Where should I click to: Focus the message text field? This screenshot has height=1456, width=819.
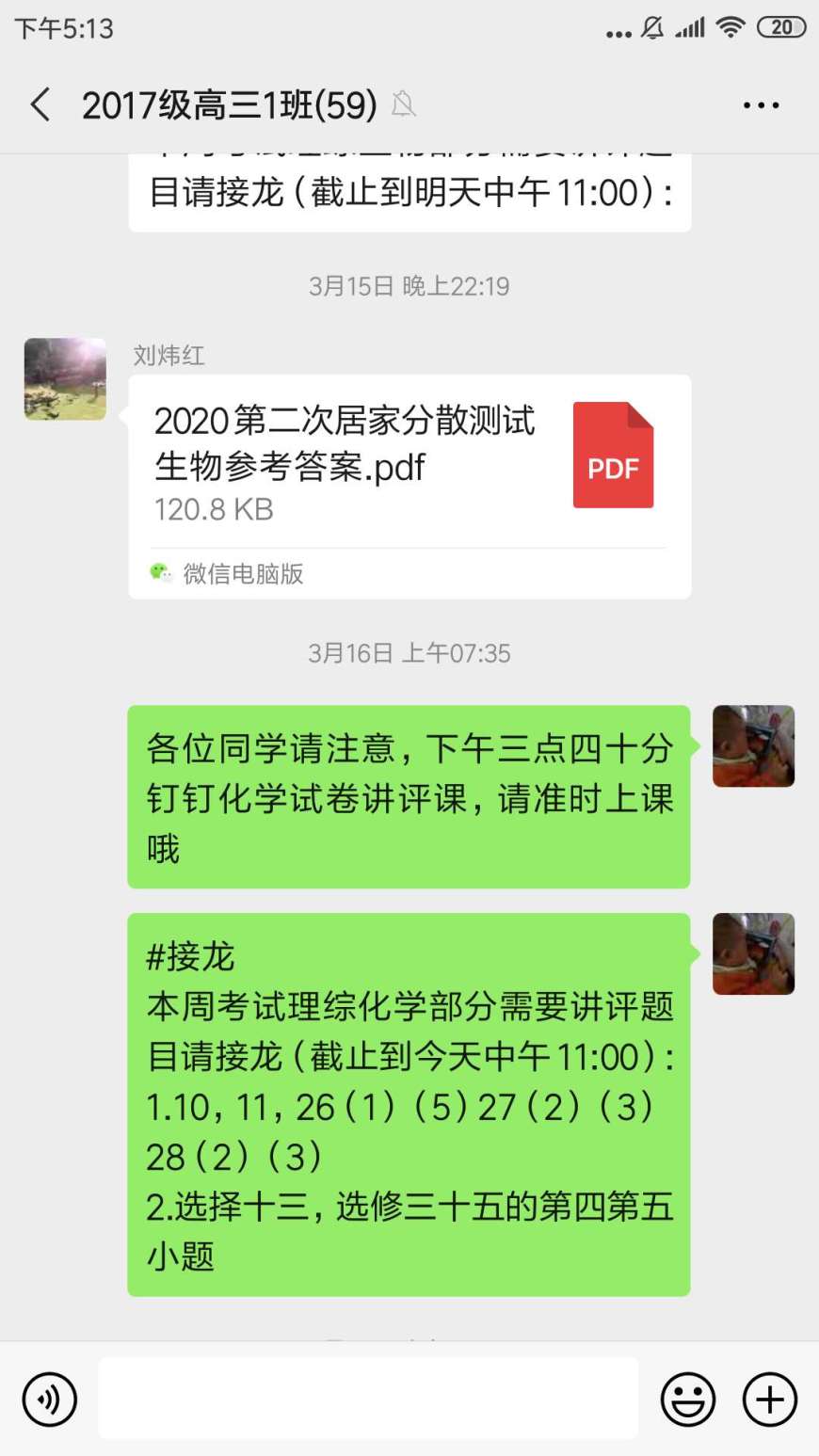pyautogui.click(x=368, y=1399)
